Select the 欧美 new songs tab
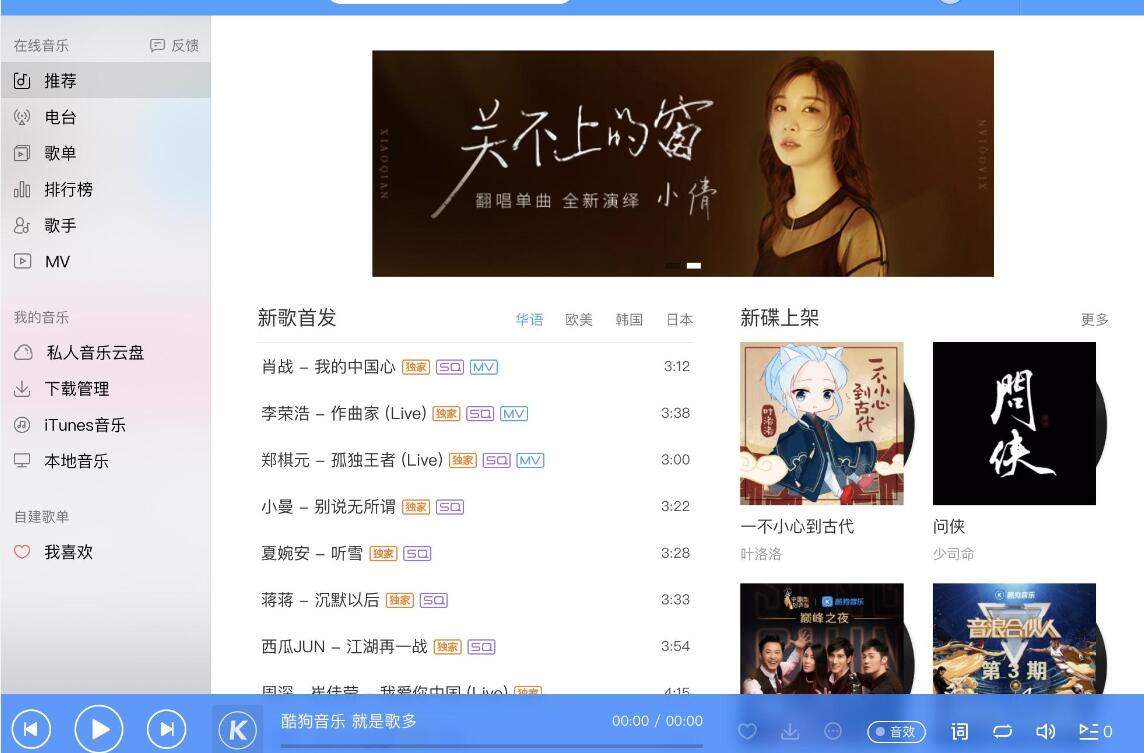Image resolution: width=1144 pixels, height=753 pixels. pyautogui.click(x=579, y=320)
